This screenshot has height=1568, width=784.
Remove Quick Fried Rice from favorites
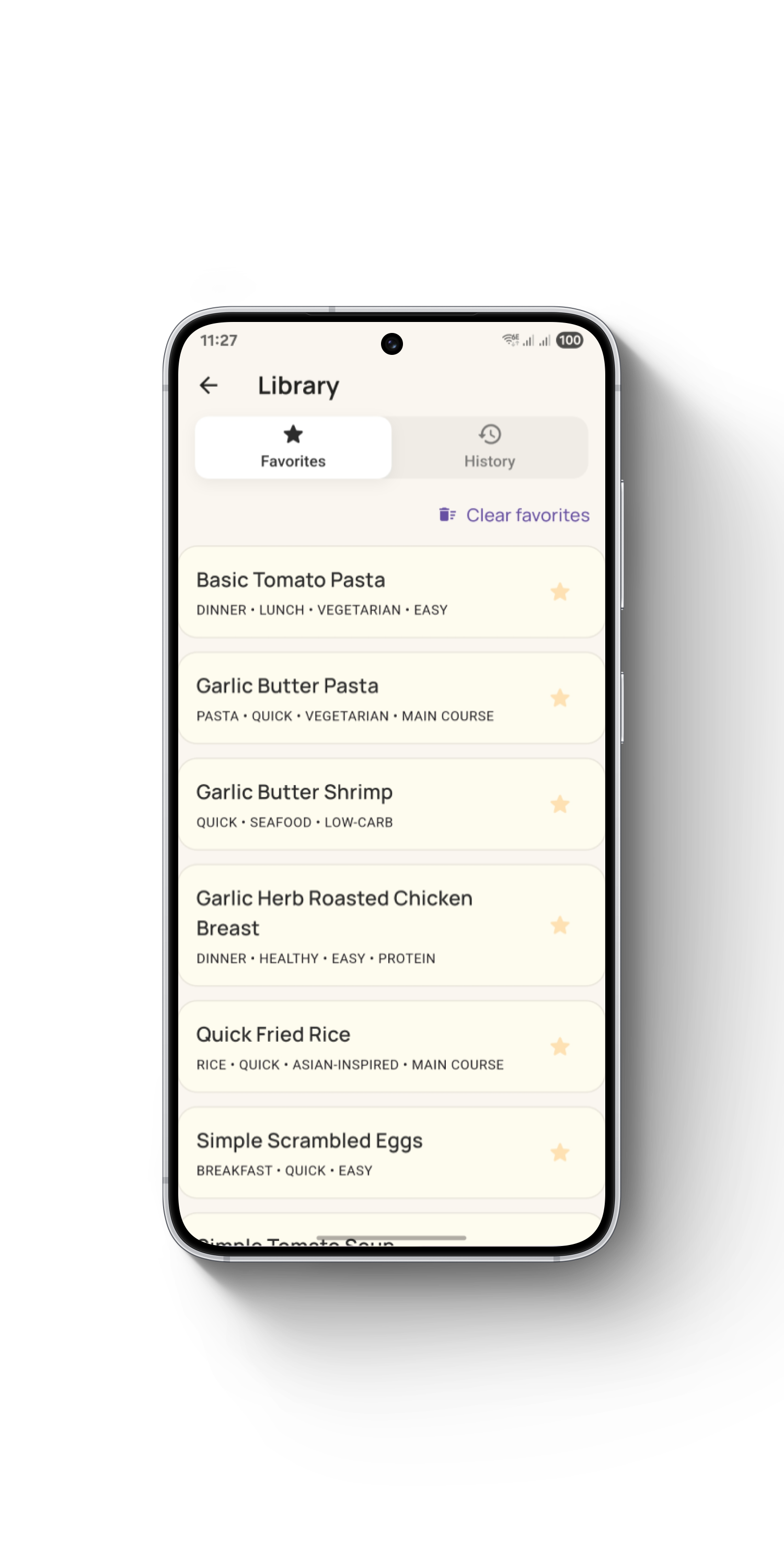click(x=559, y=1047)
